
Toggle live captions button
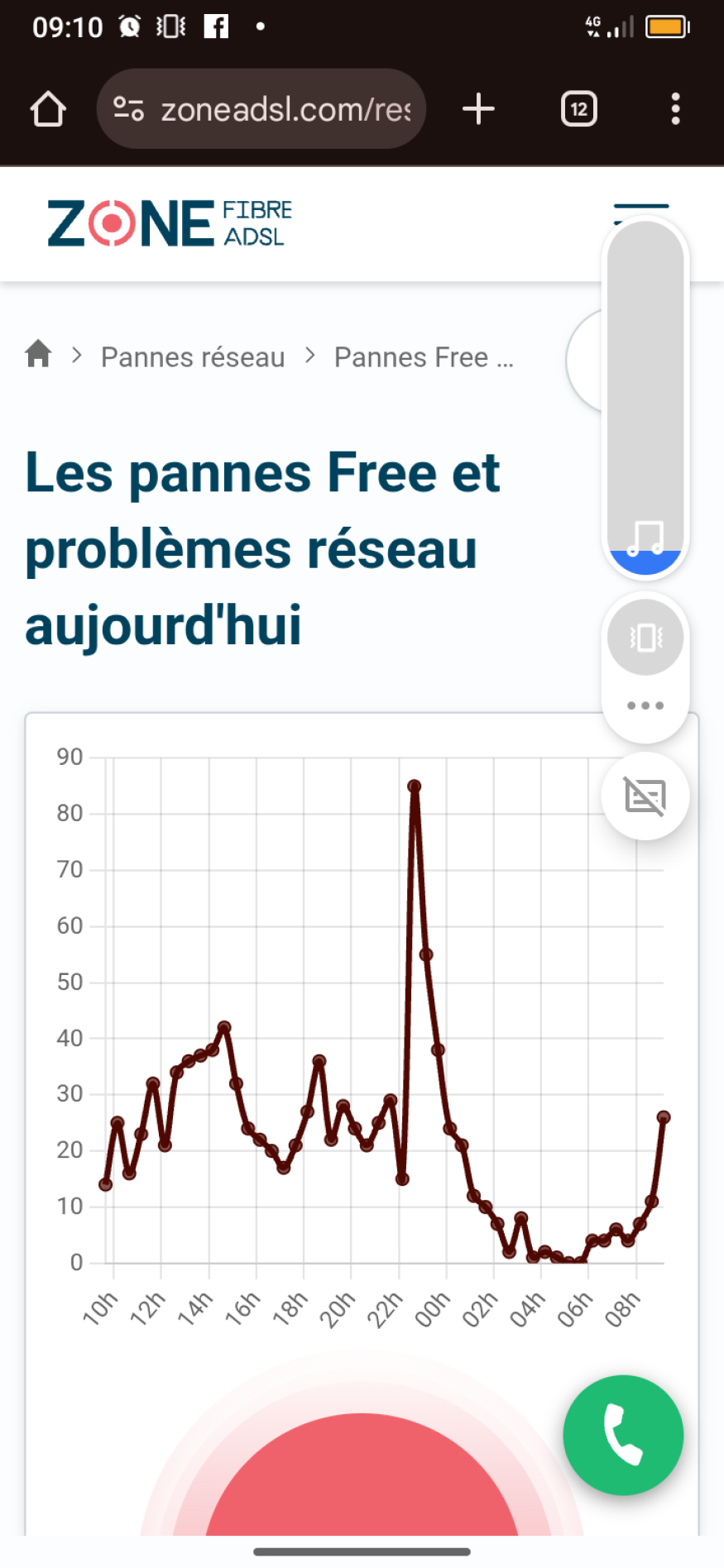(x=645, y=796)
